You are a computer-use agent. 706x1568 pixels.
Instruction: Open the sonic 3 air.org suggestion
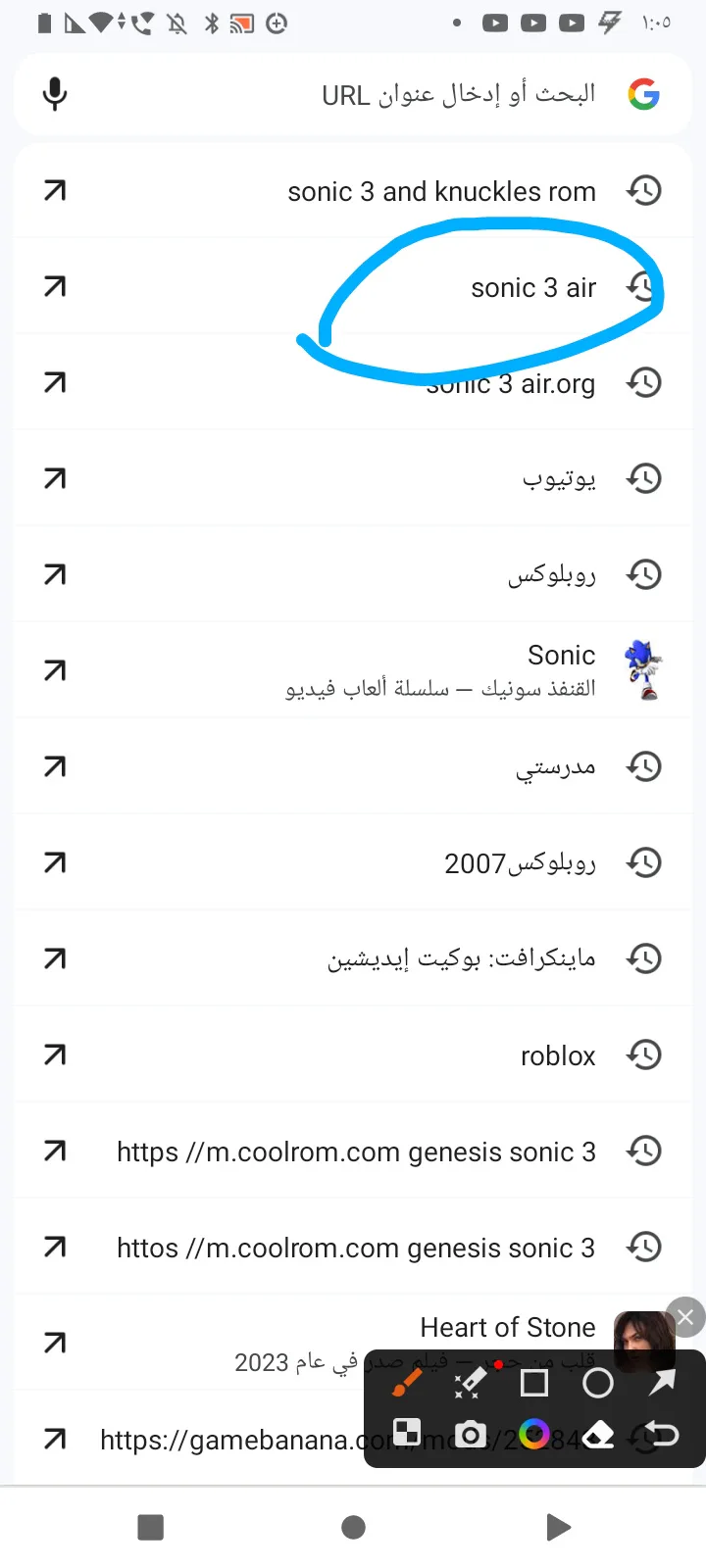353,383
